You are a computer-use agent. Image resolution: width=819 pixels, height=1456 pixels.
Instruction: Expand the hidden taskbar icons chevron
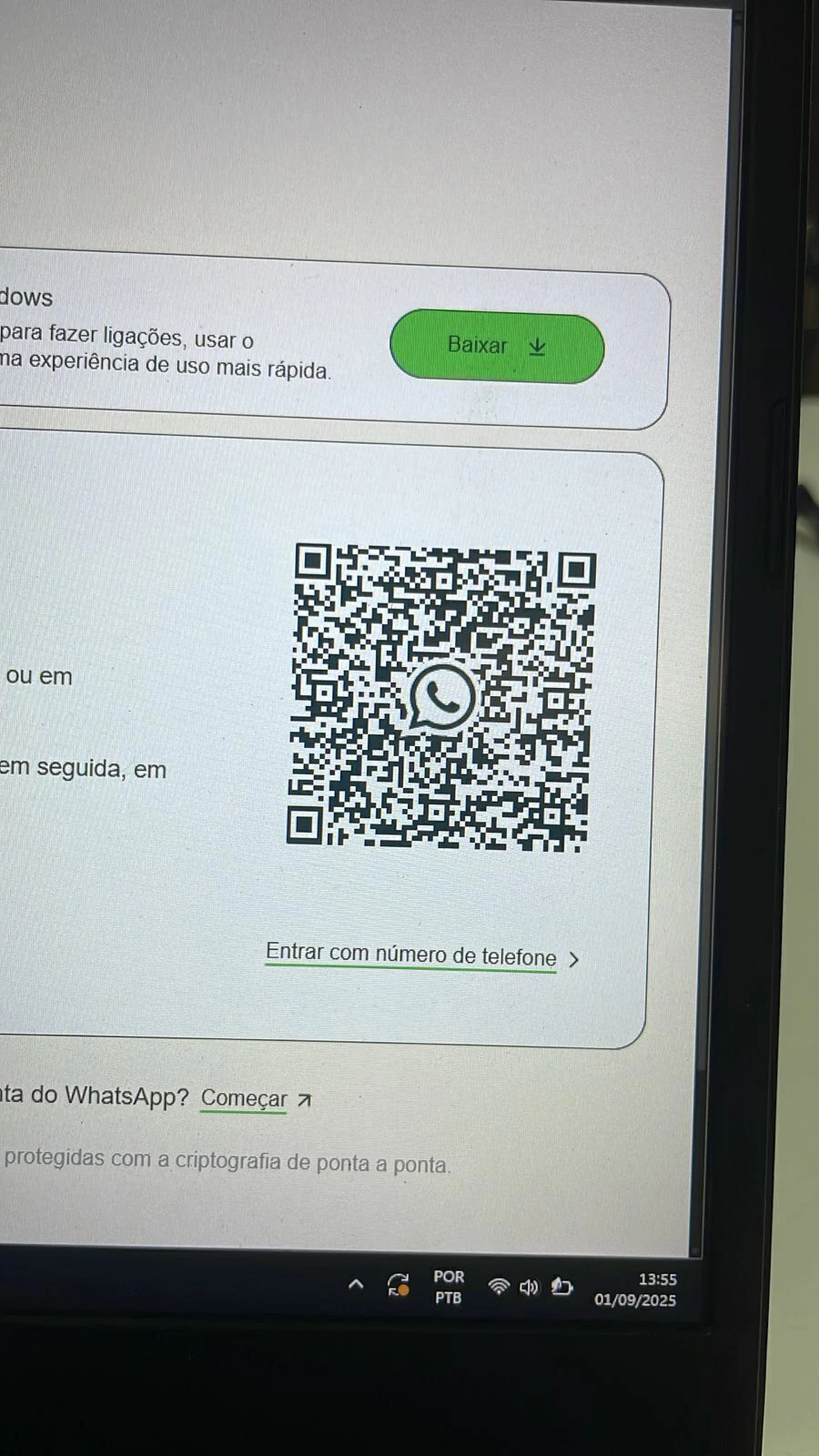[356, 1285]
